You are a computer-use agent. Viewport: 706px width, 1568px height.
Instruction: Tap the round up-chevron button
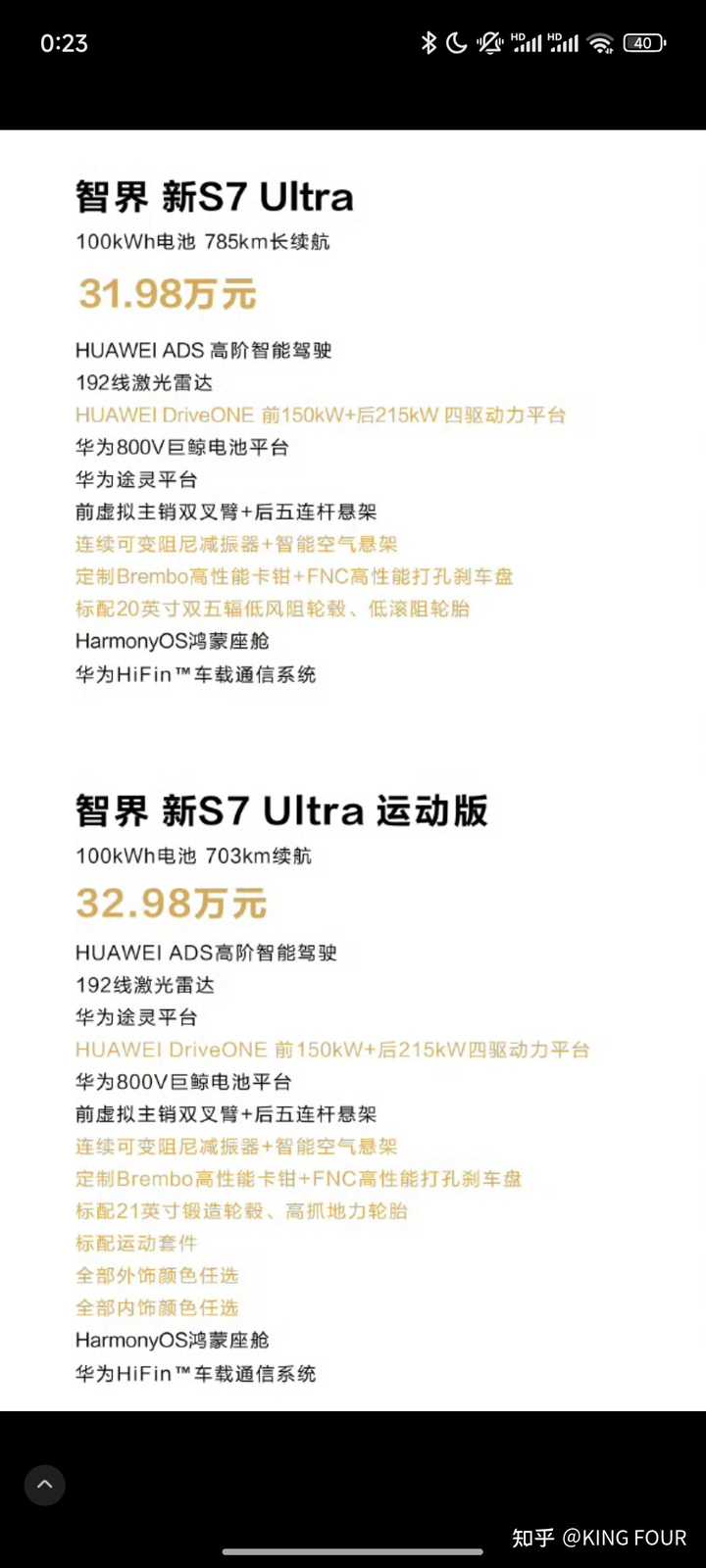point(45,1485)
